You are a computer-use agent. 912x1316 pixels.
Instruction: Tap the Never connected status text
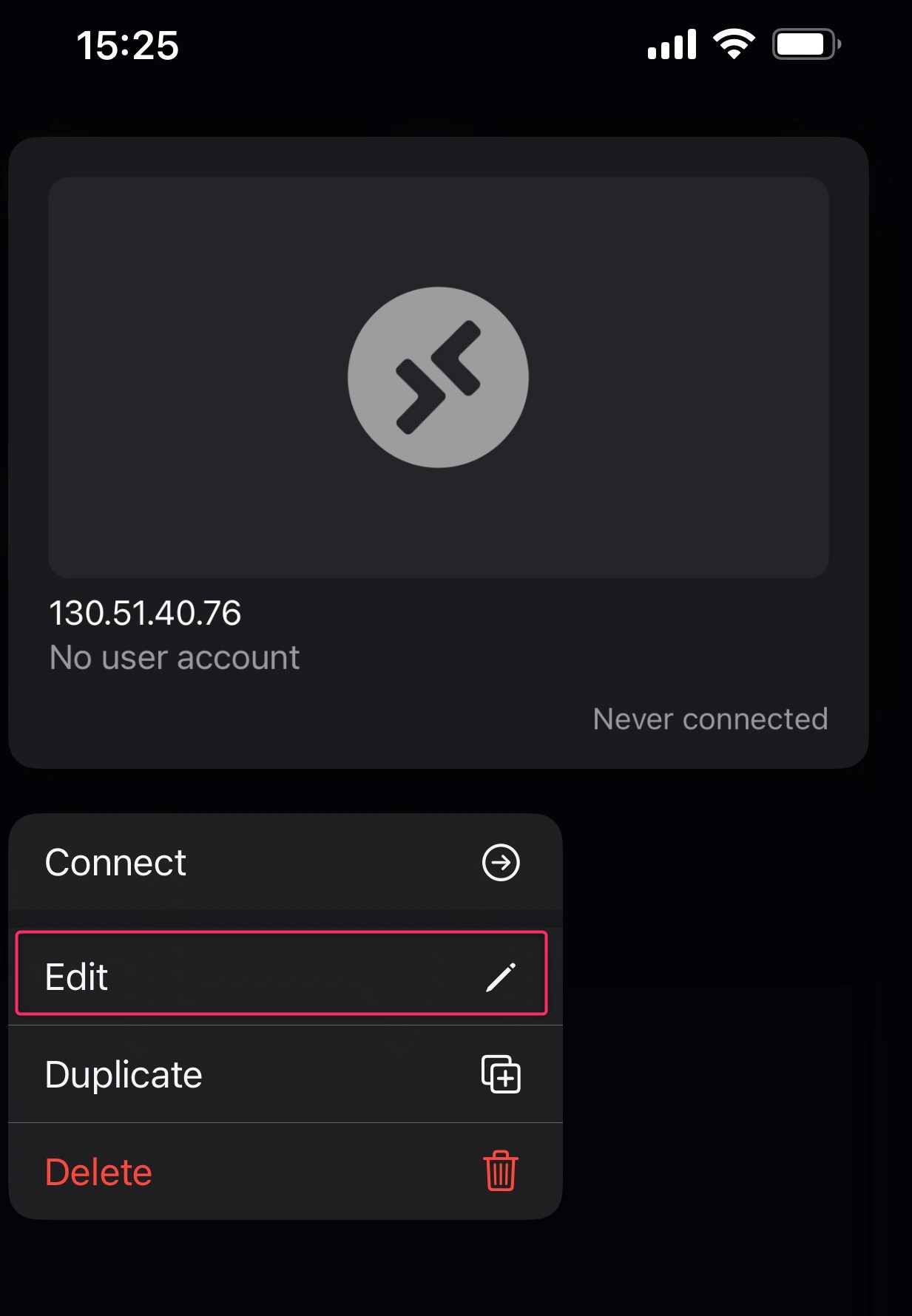(x=711, y=718)
